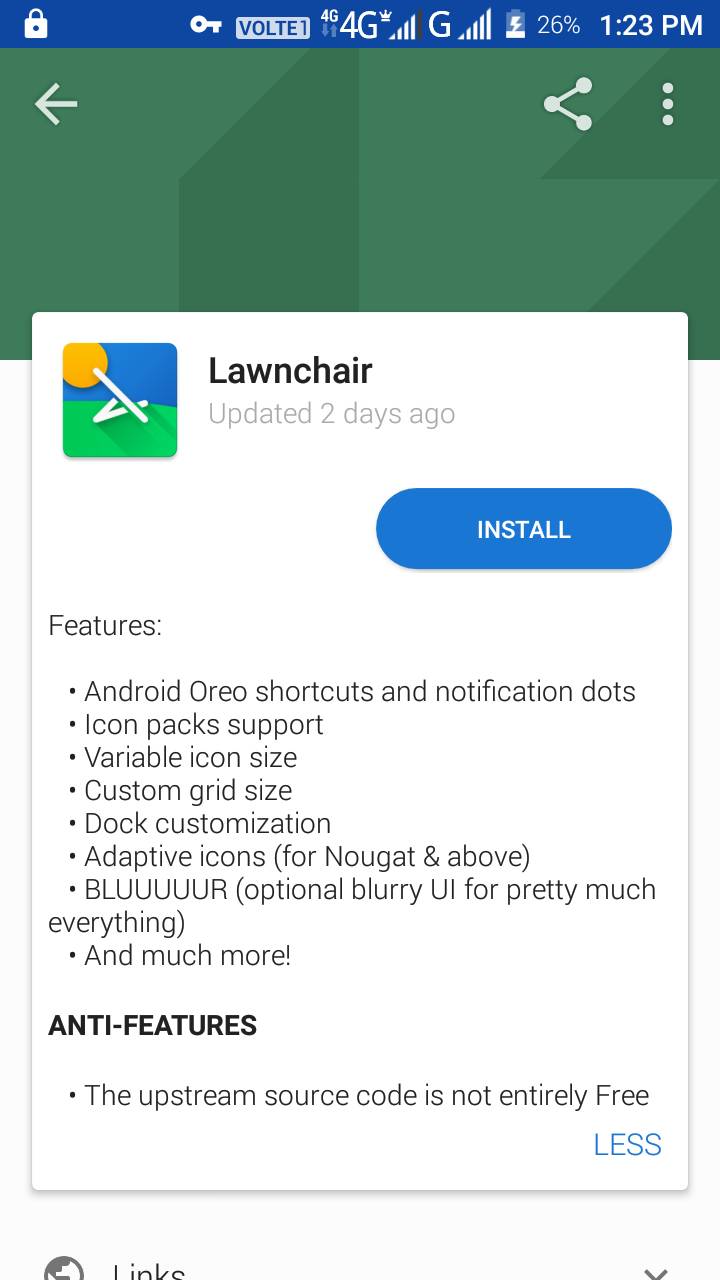
Task: Collapse the description using LESS
Action: click(629, 1144)
